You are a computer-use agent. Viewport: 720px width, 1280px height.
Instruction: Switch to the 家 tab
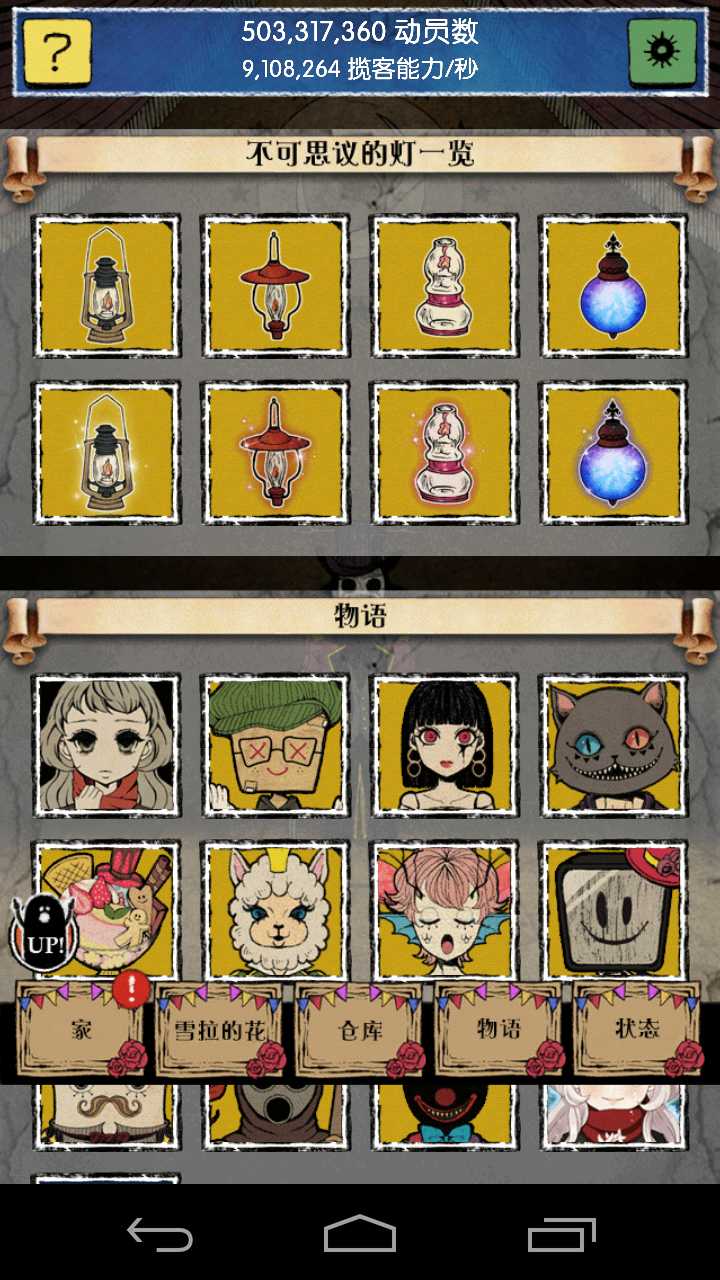coord(82,1030)
